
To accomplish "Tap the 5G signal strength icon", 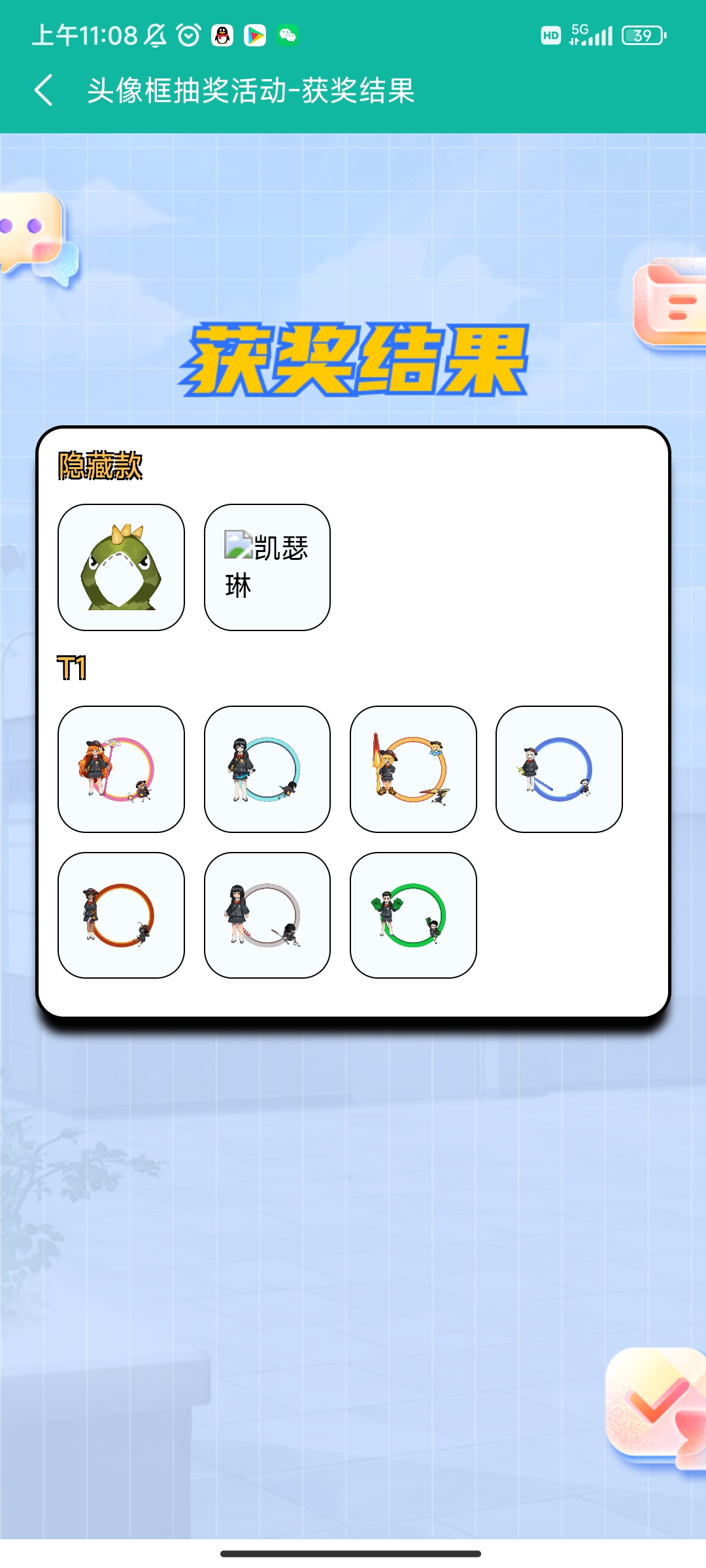I will pyautogui.click(x=592, y=34).
